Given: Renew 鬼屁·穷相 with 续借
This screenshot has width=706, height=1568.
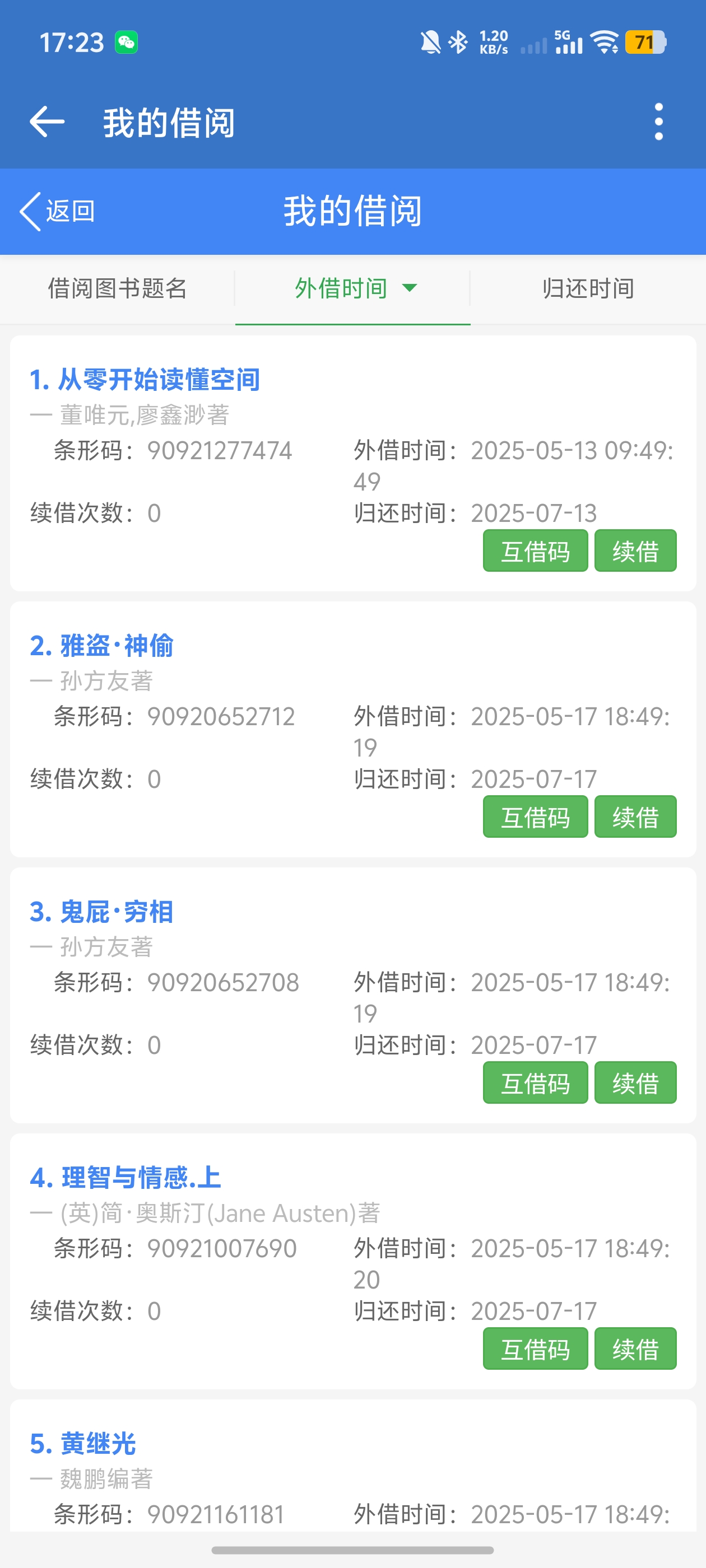Looking at the screenshot, I should point(635,1083).
